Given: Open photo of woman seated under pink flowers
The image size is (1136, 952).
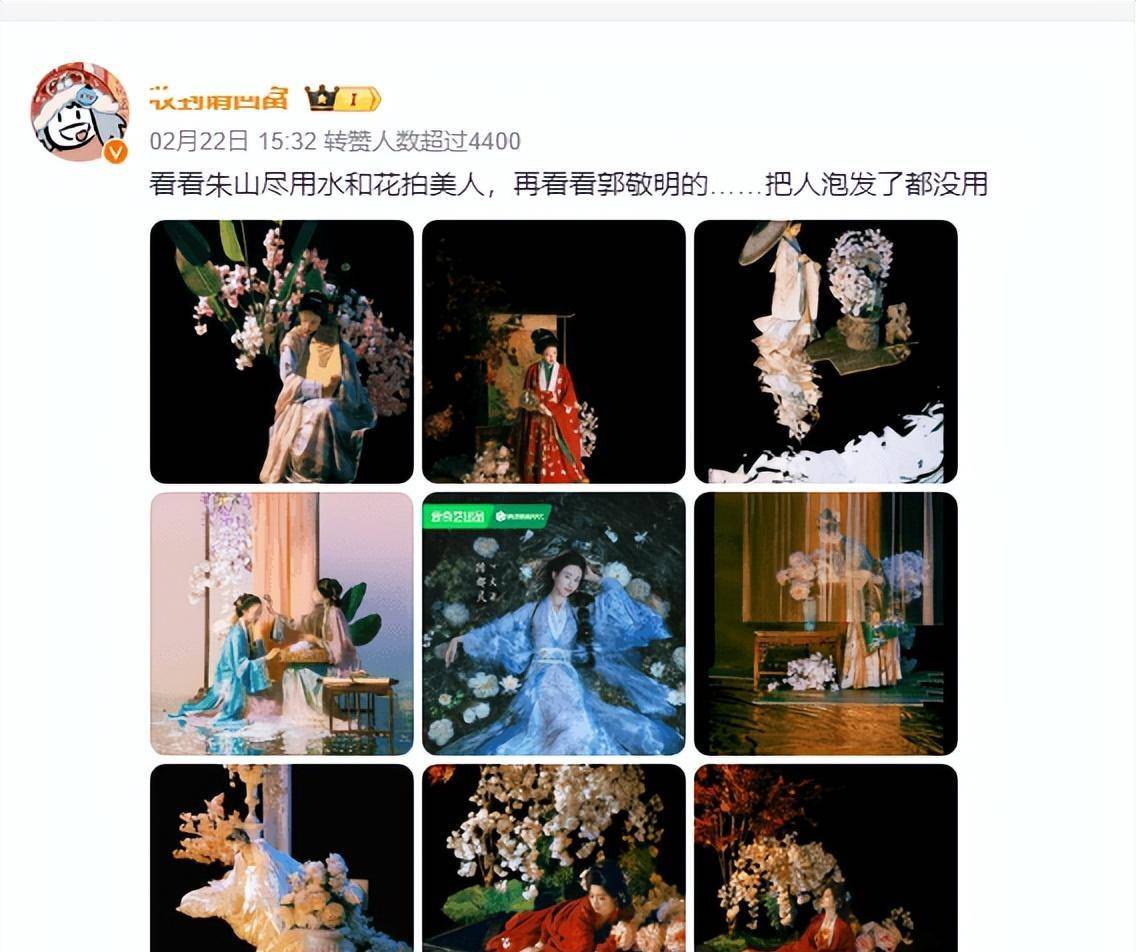Looking at the screenshot, I should coord(281,352).
